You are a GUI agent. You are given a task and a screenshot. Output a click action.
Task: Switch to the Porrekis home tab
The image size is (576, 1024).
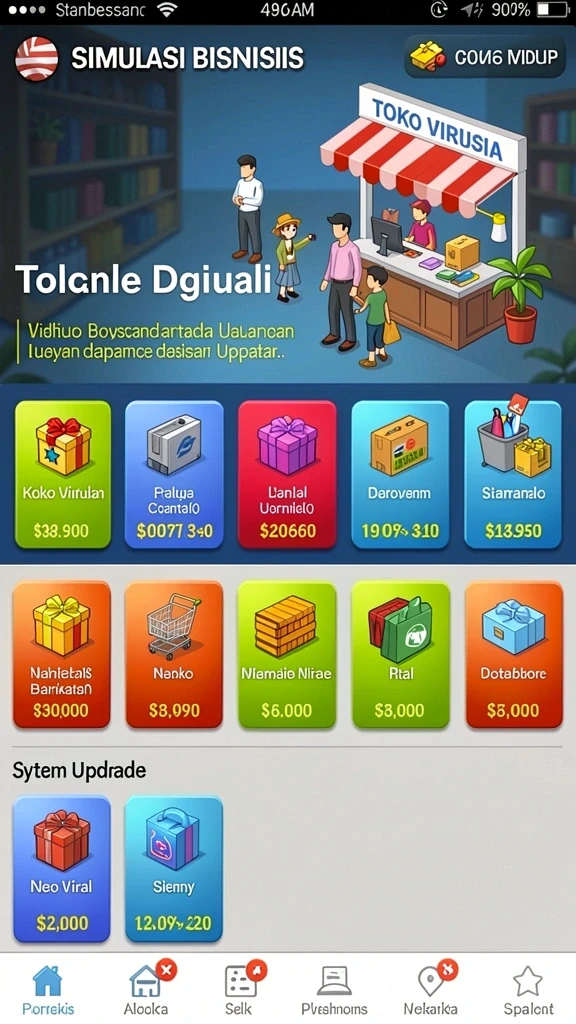pyautogui.click(x=48, y=990)
